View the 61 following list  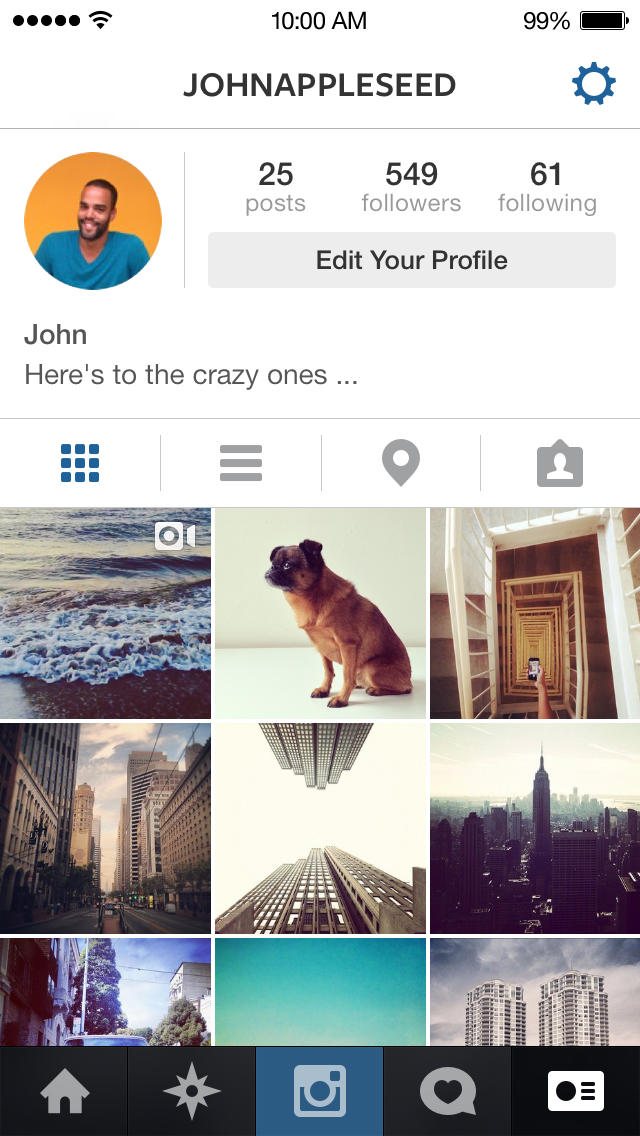point(546,187)
